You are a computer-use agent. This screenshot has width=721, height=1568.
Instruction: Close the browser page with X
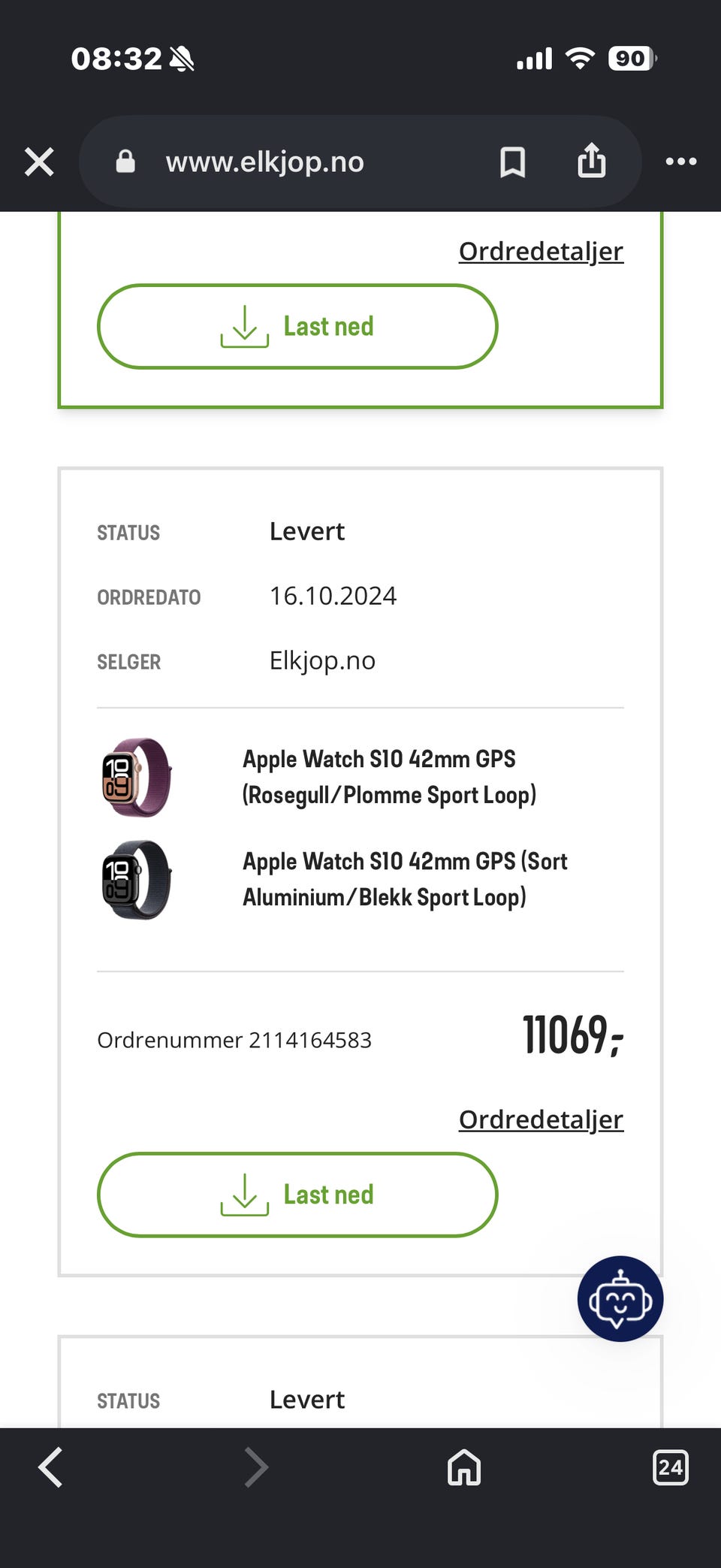pos(39,162)
